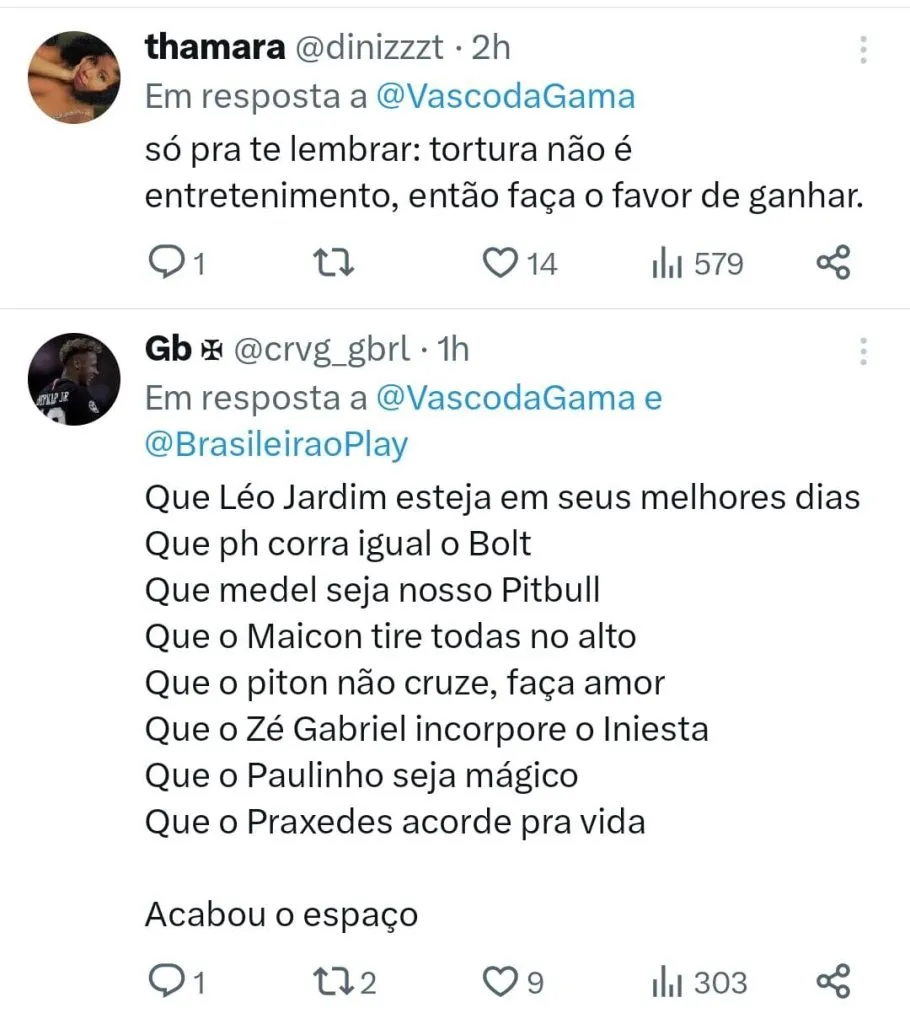Reply to thamara's tweet
The width and height of the screenshot is (910, 1024).
[x=163, y=264]
